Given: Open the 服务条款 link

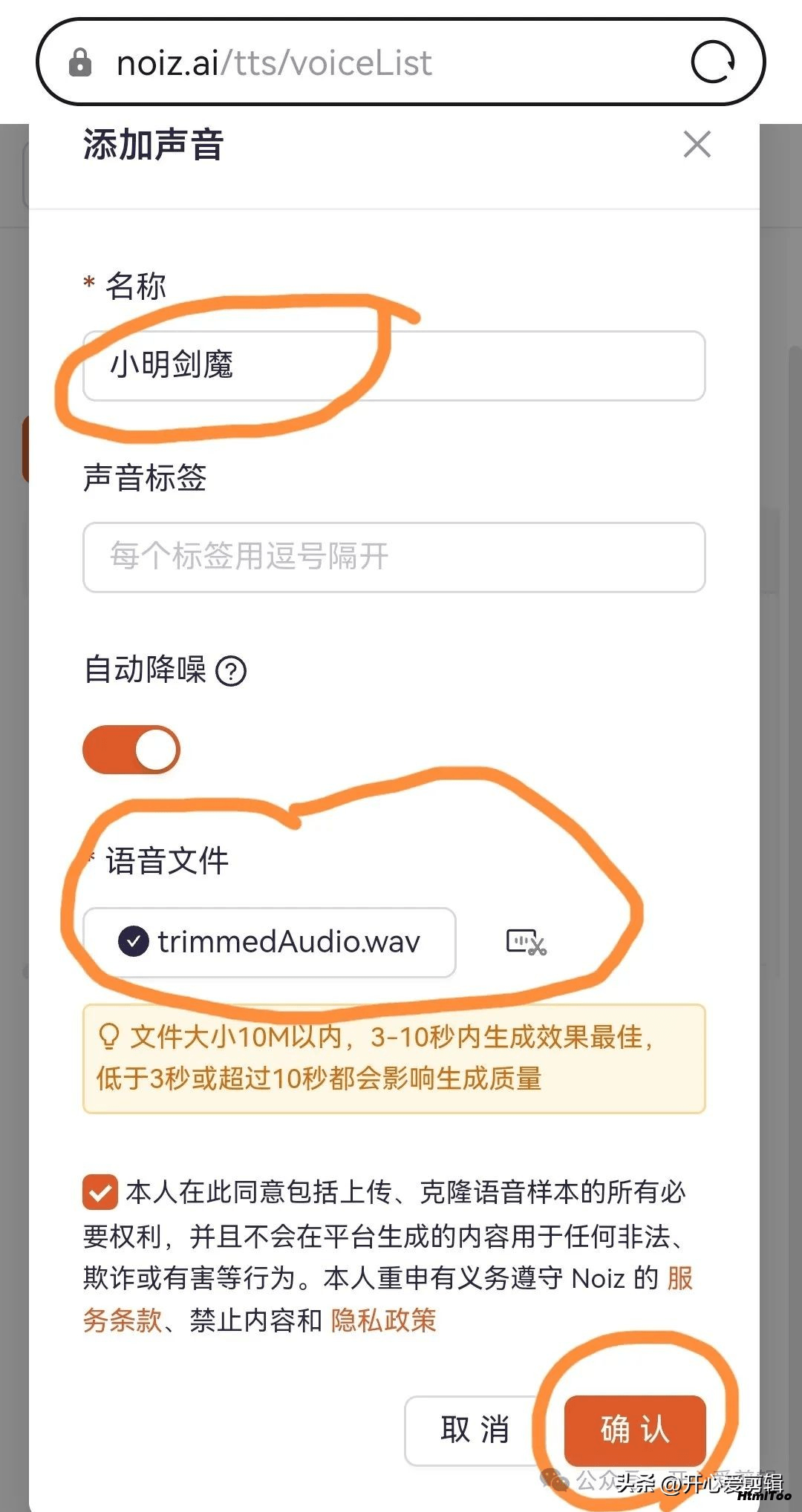Looking at the screenshot, I should (388, 1299).
